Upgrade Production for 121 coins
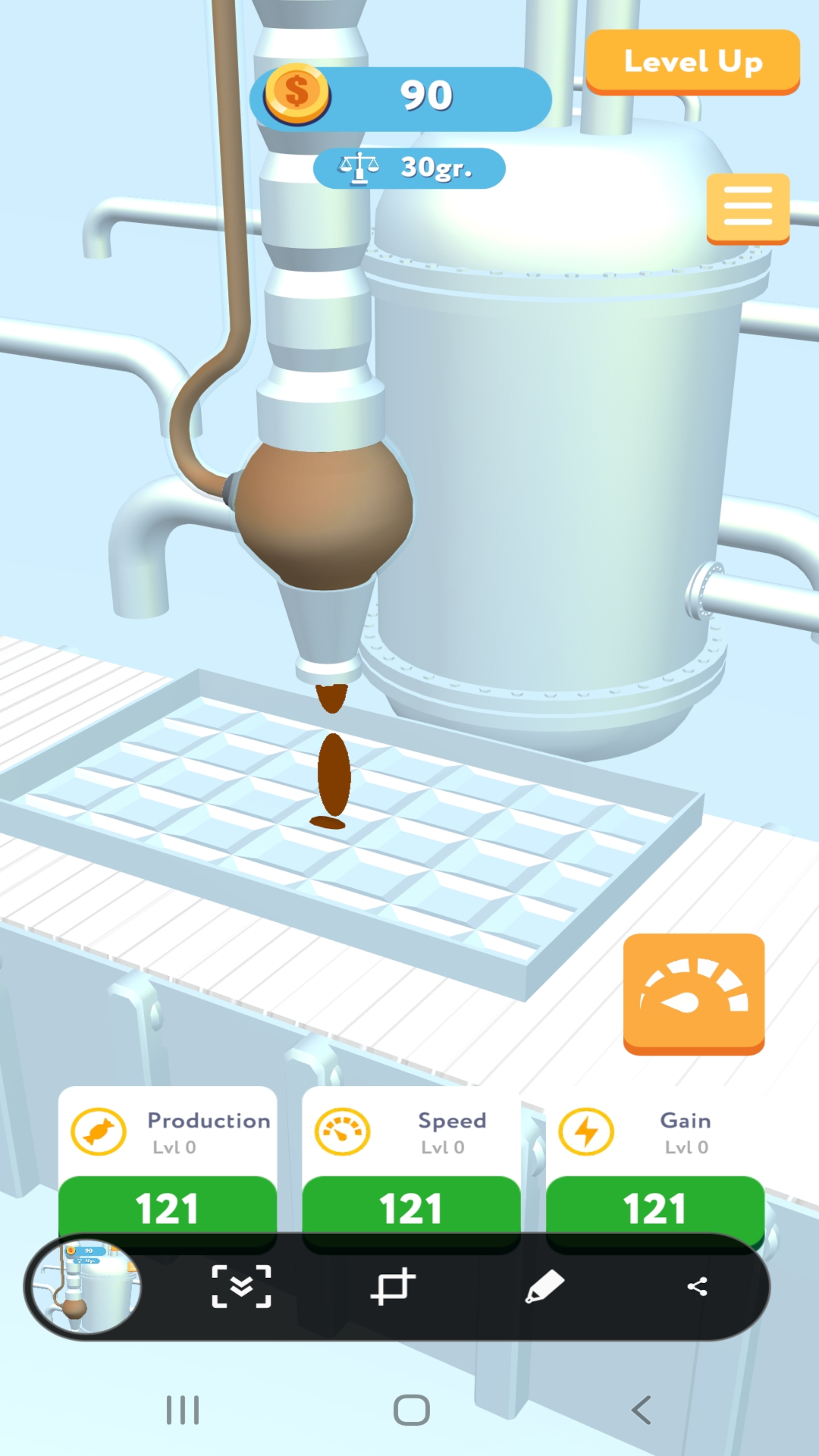The image size is (819, 1456). (x=168, y=1206)
